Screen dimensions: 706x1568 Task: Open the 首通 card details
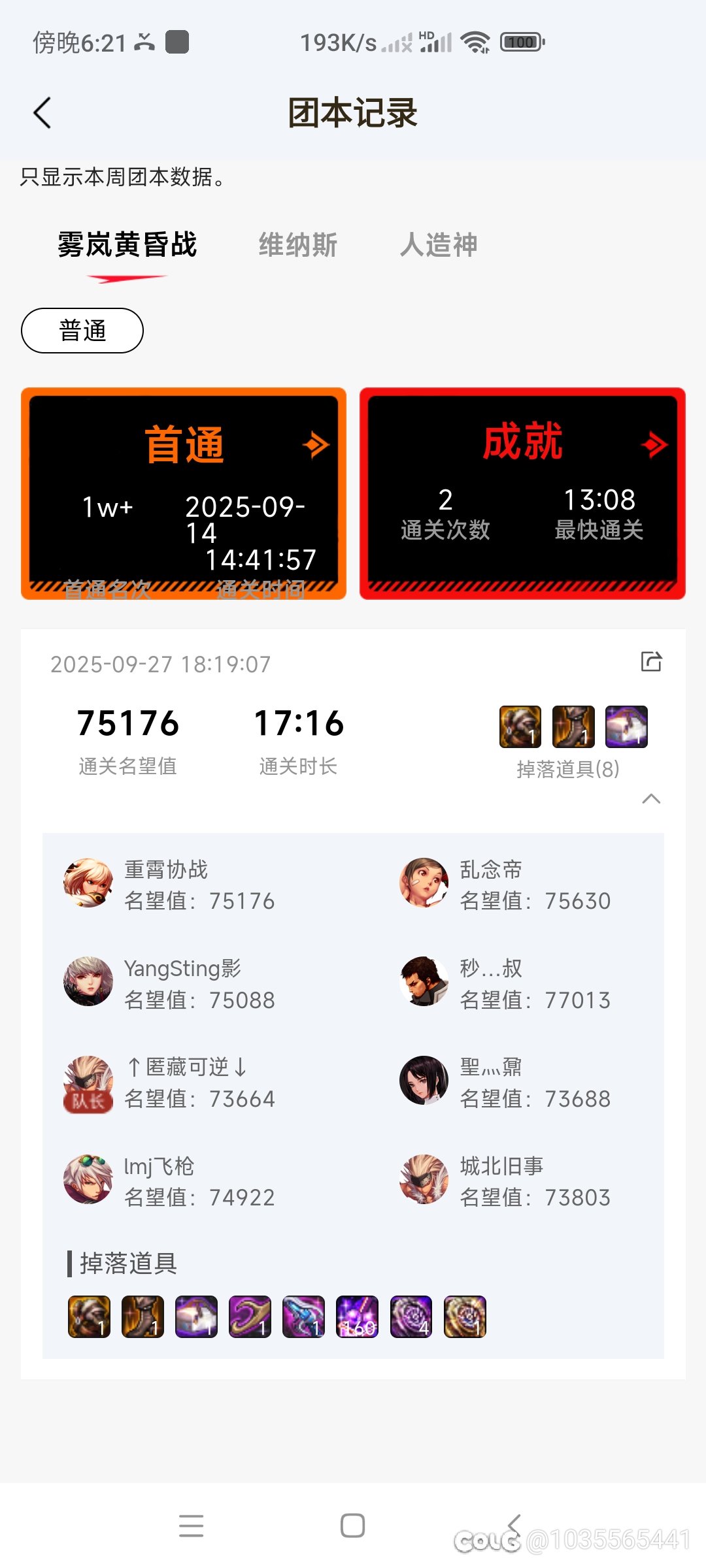(x=184, y=493)
